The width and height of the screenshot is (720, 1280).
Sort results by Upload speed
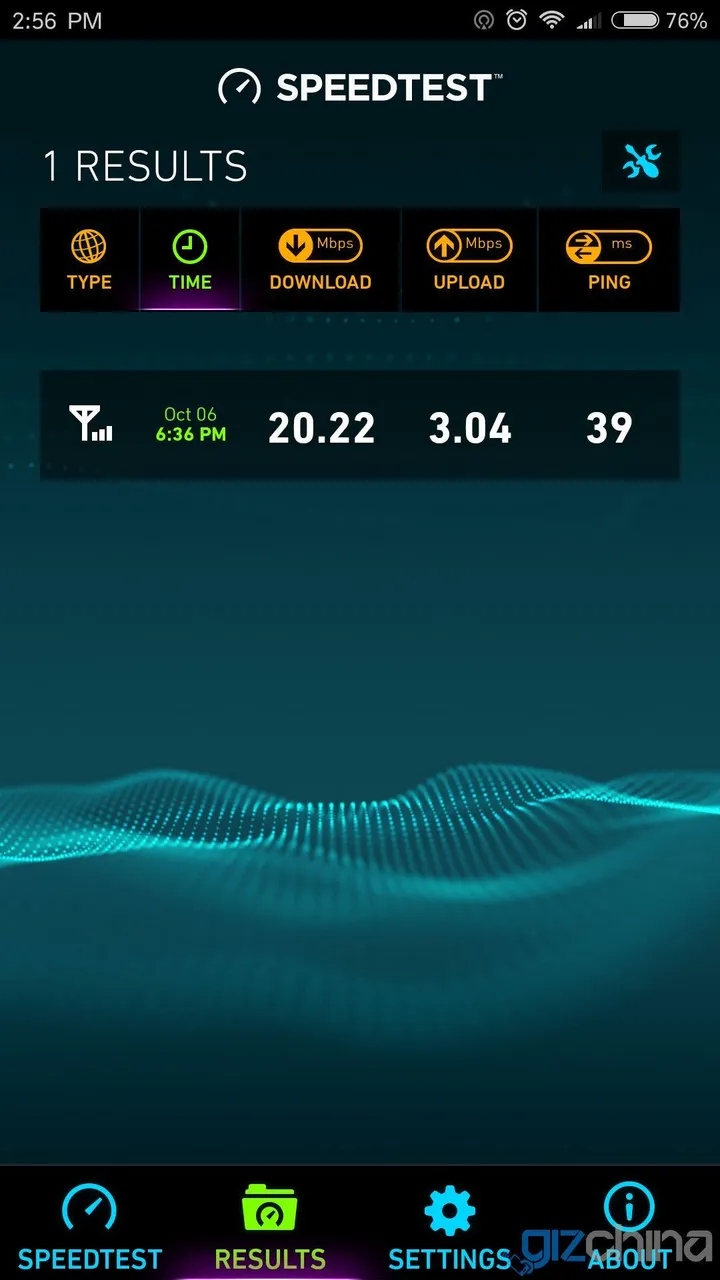point(469,260)
